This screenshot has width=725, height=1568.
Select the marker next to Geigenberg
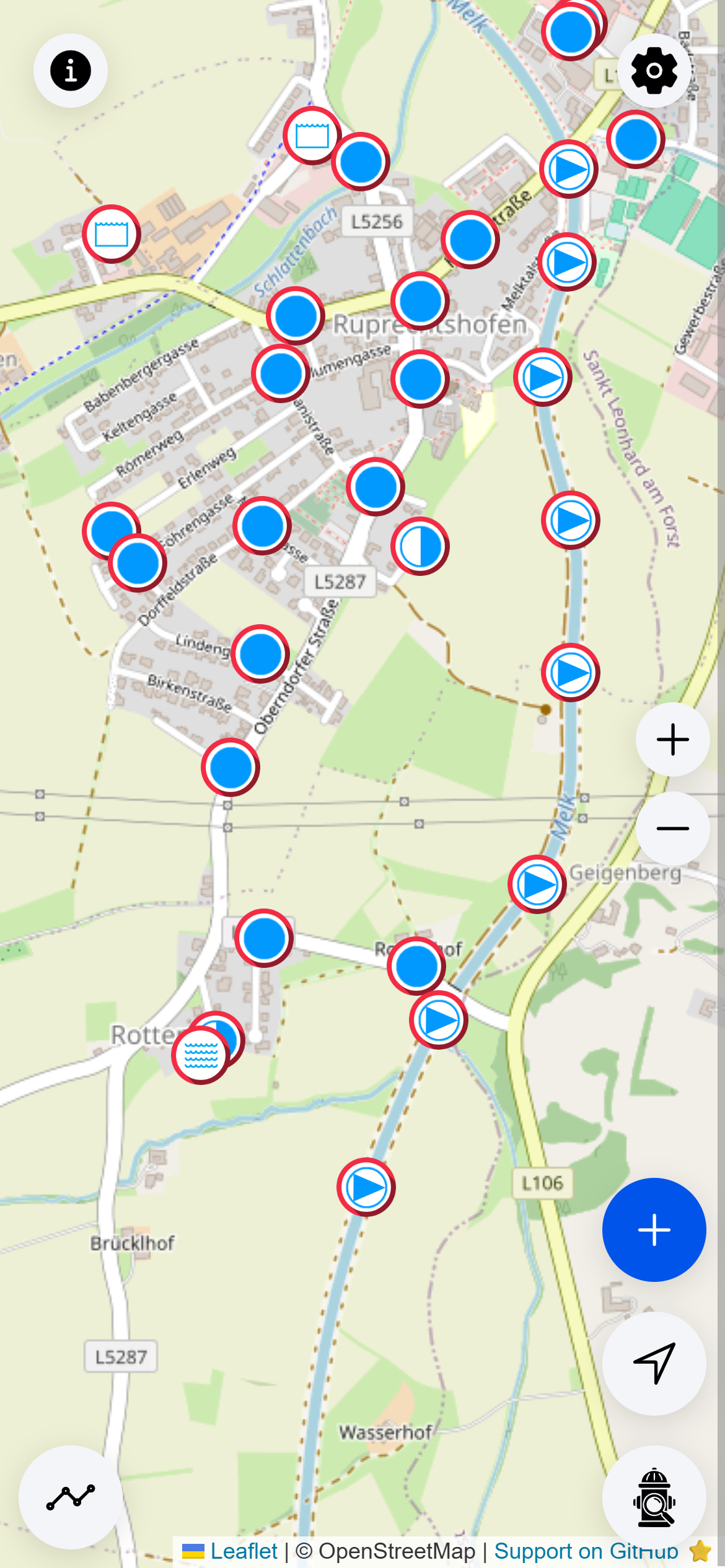[537, 884]
